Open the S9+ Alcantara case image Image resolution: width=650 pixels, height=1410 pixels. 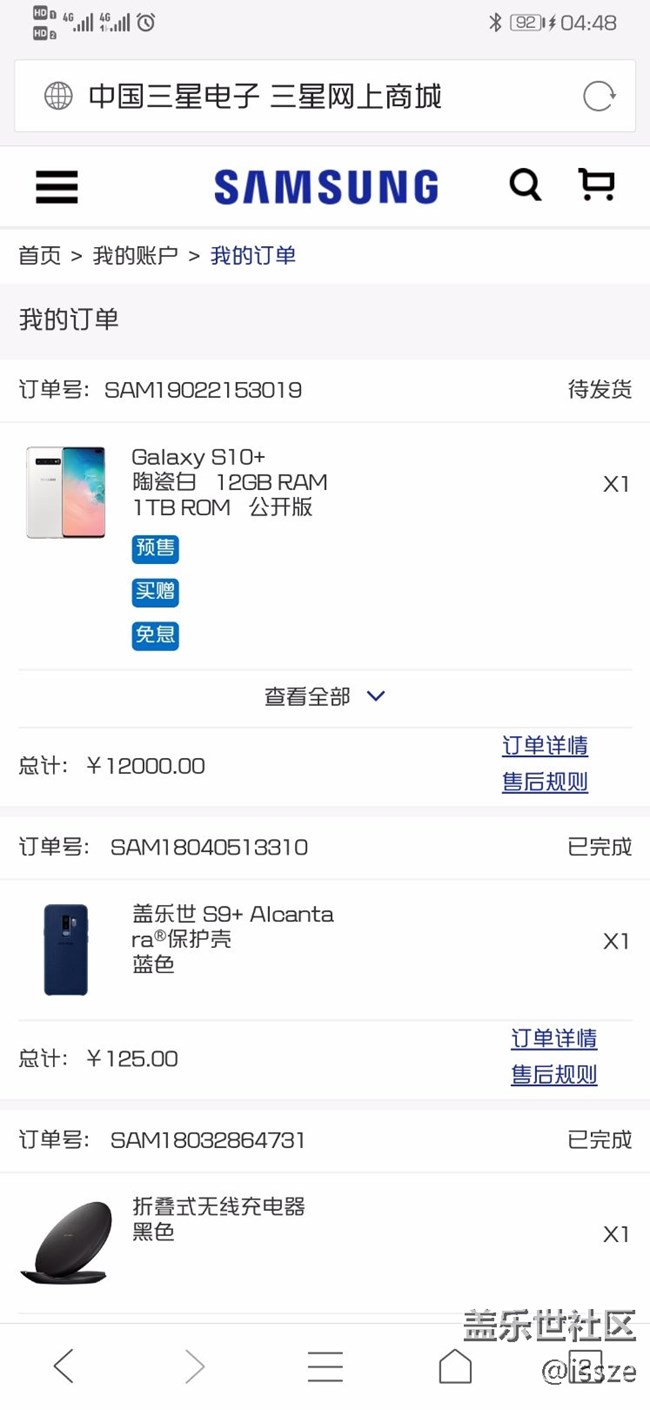(x=66, y=949)
